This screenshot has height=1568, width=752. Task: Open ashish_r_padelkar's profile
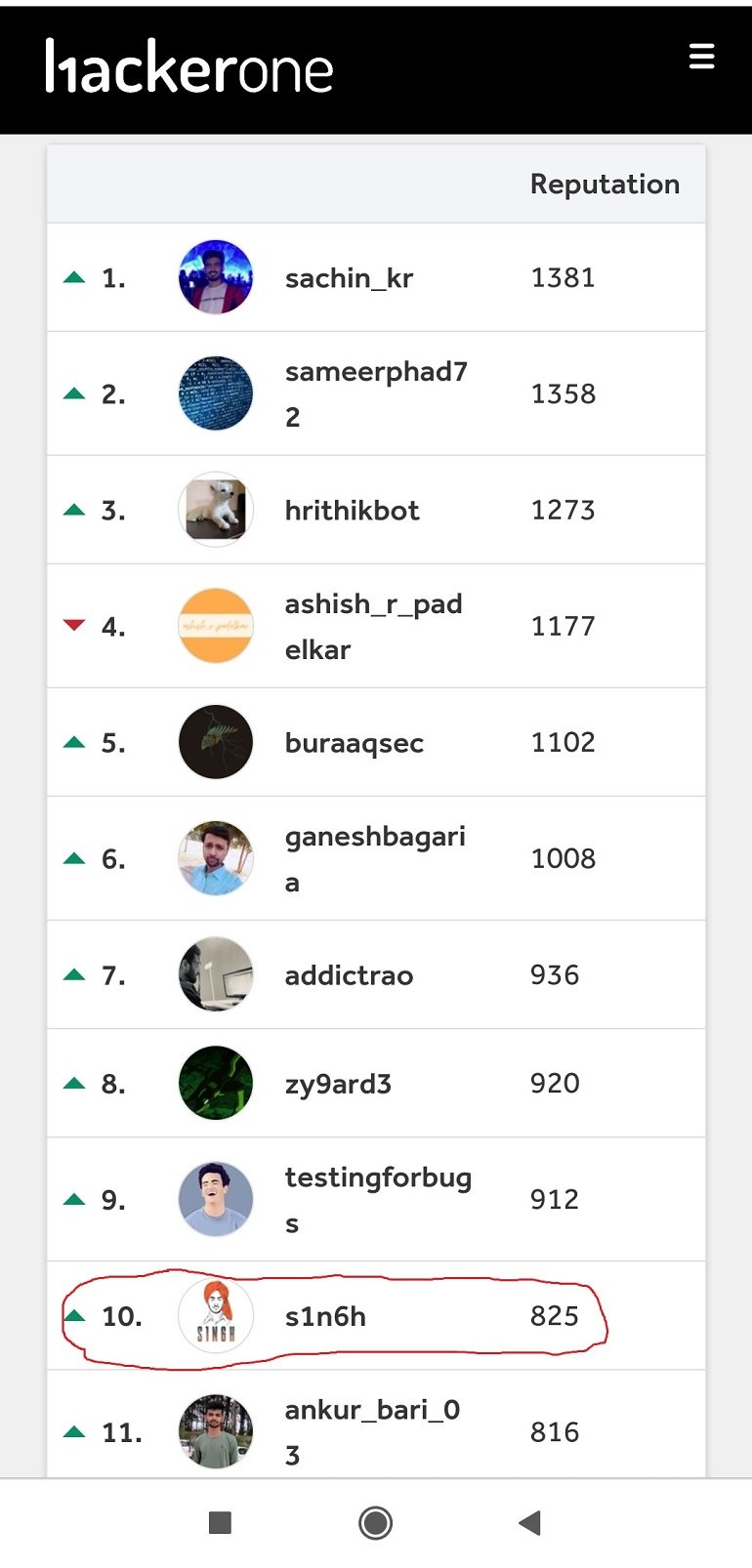pos(373,626)
